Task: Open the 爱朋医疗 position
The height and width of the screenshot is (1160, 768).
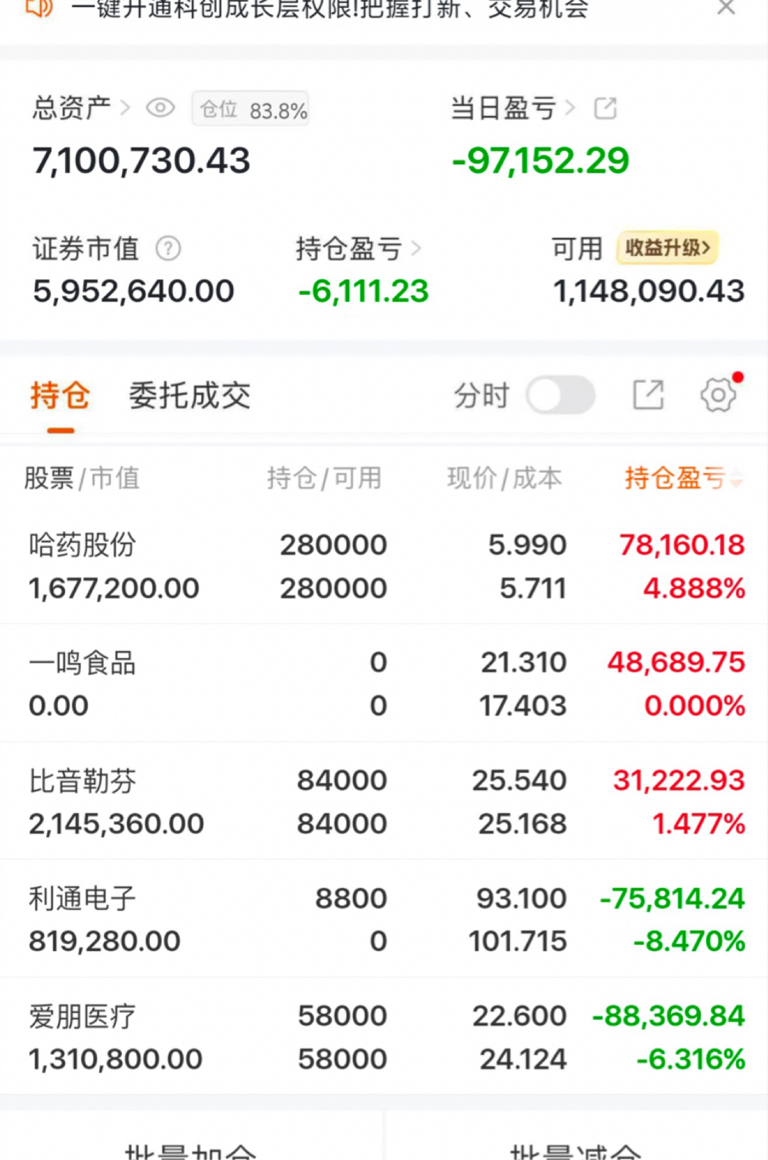Action: 384,1036
